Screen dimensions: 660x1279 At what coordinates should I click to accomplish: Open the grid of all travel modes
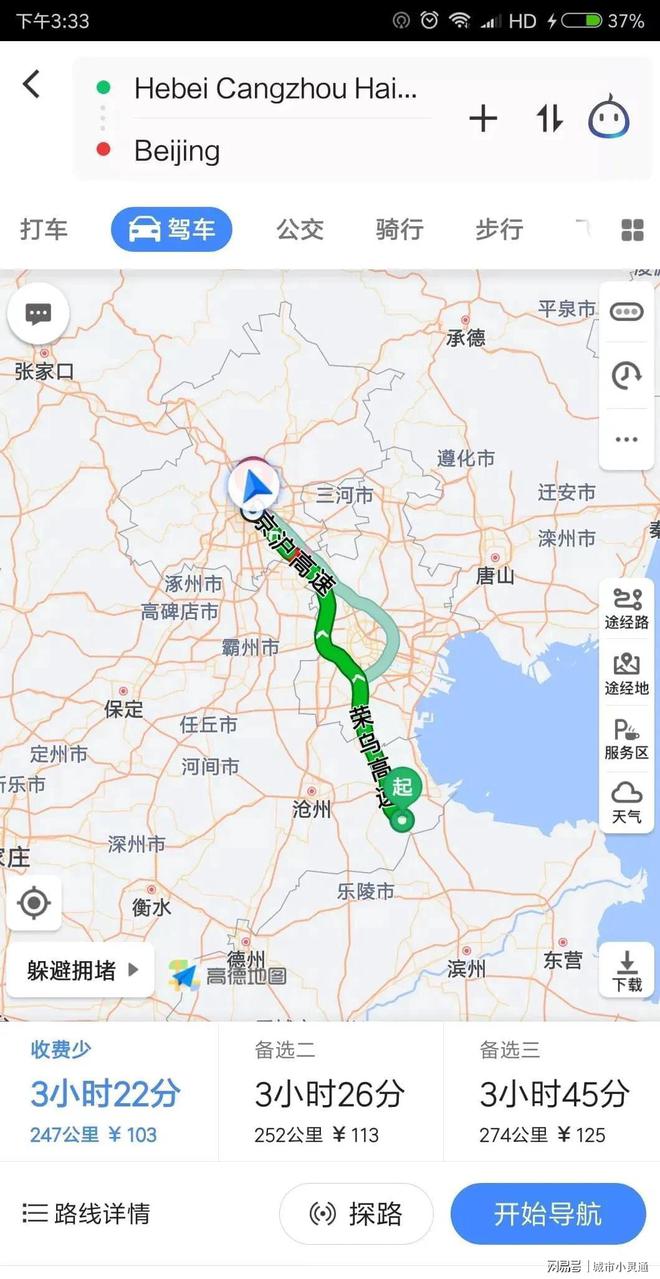tap(632, 230)
